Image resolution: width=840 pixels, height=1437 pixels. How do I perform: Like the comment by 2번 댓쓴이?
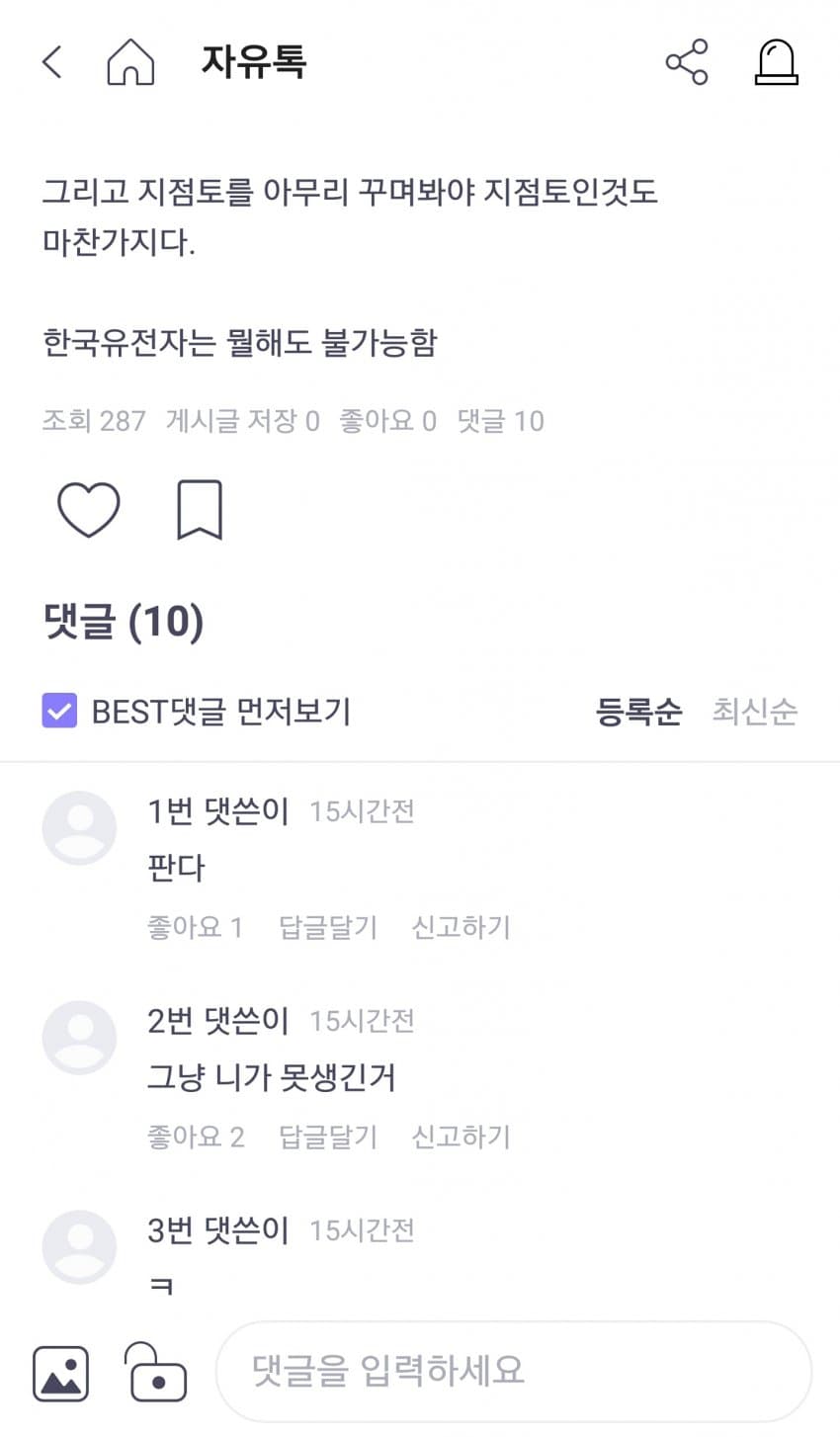click(195, 1137)
